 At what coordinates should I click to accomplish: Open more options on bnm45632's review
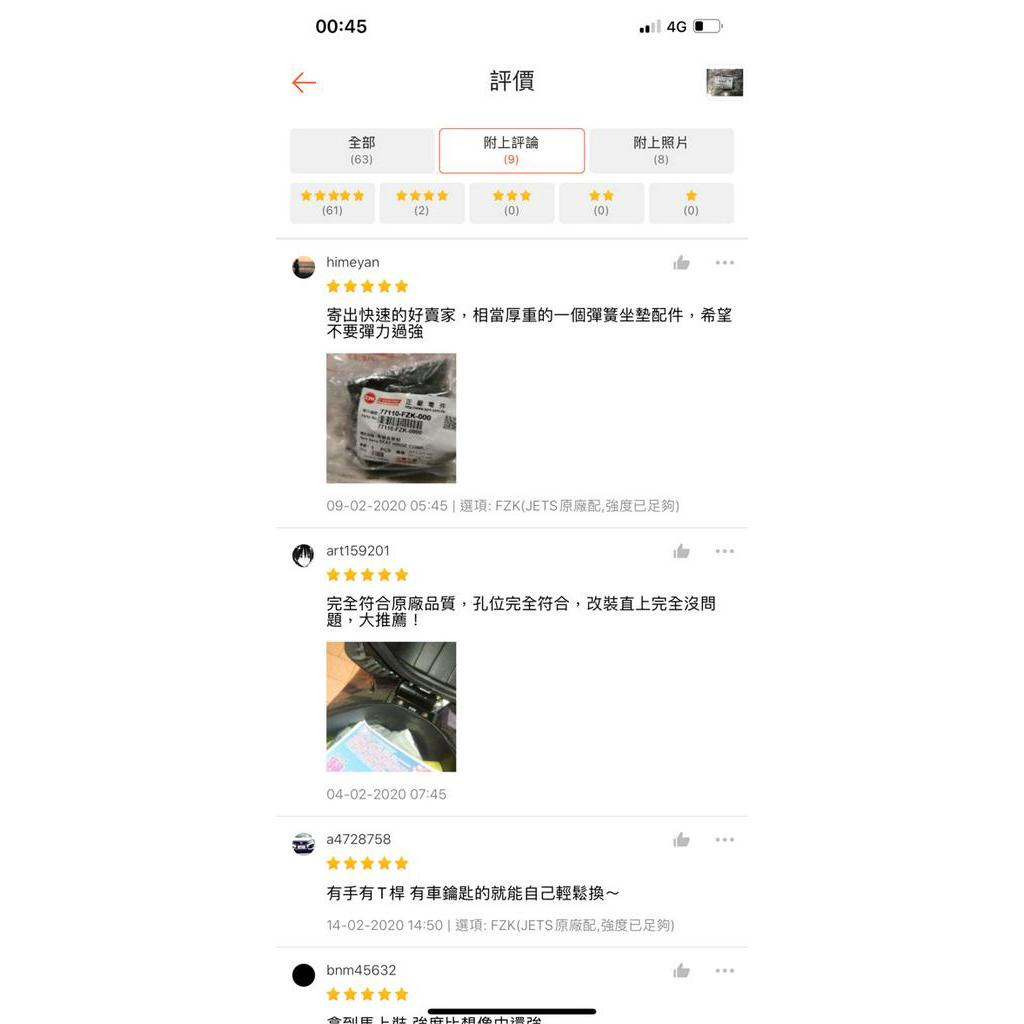pyautogui.click(x=724, y=971)
